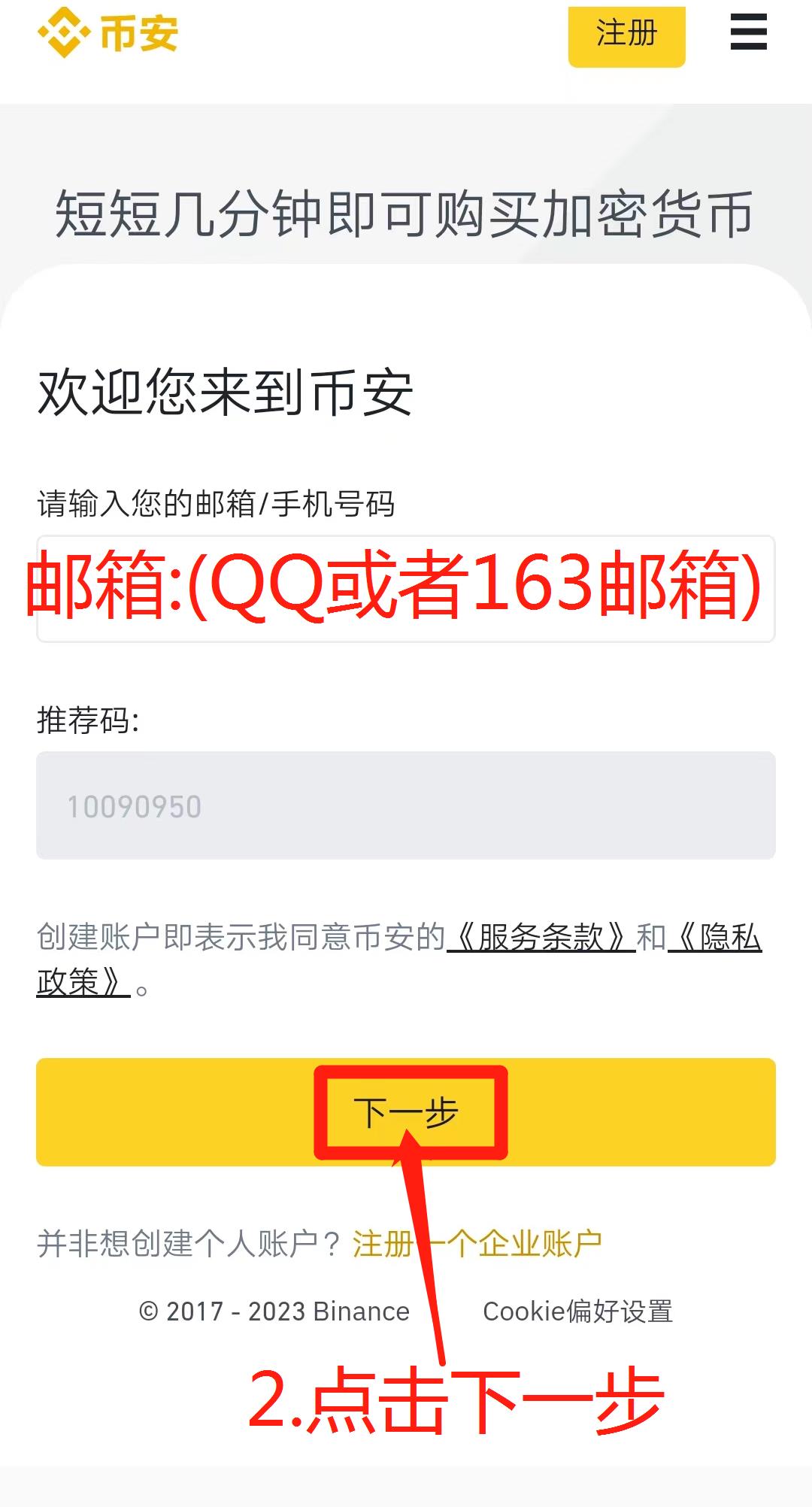Tap the 推荐码 field

(x=405, y=805)
